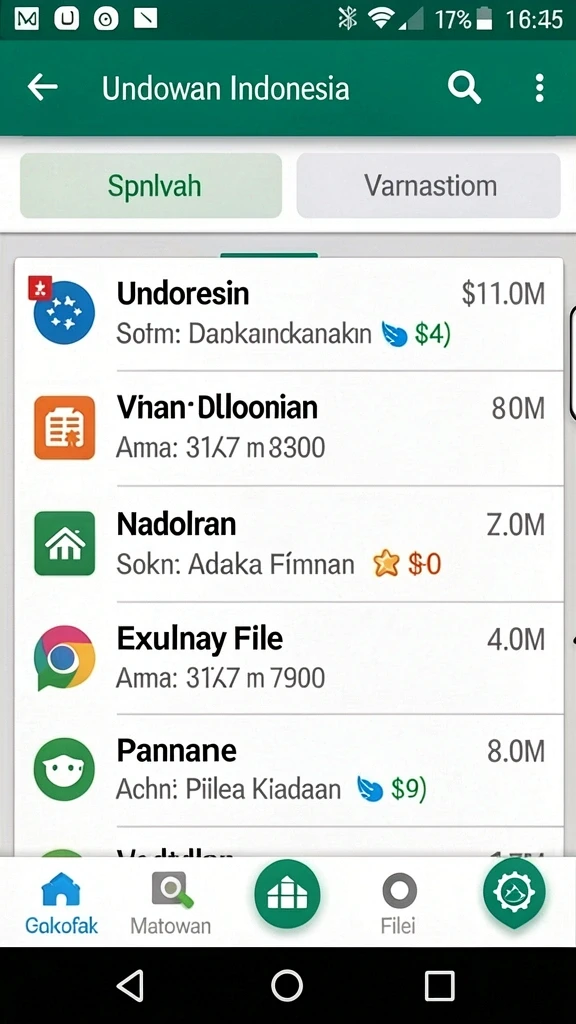Go to the Gakofak home tab
The height and width of the screenshot is (1024, 576).
pos(61,903)
